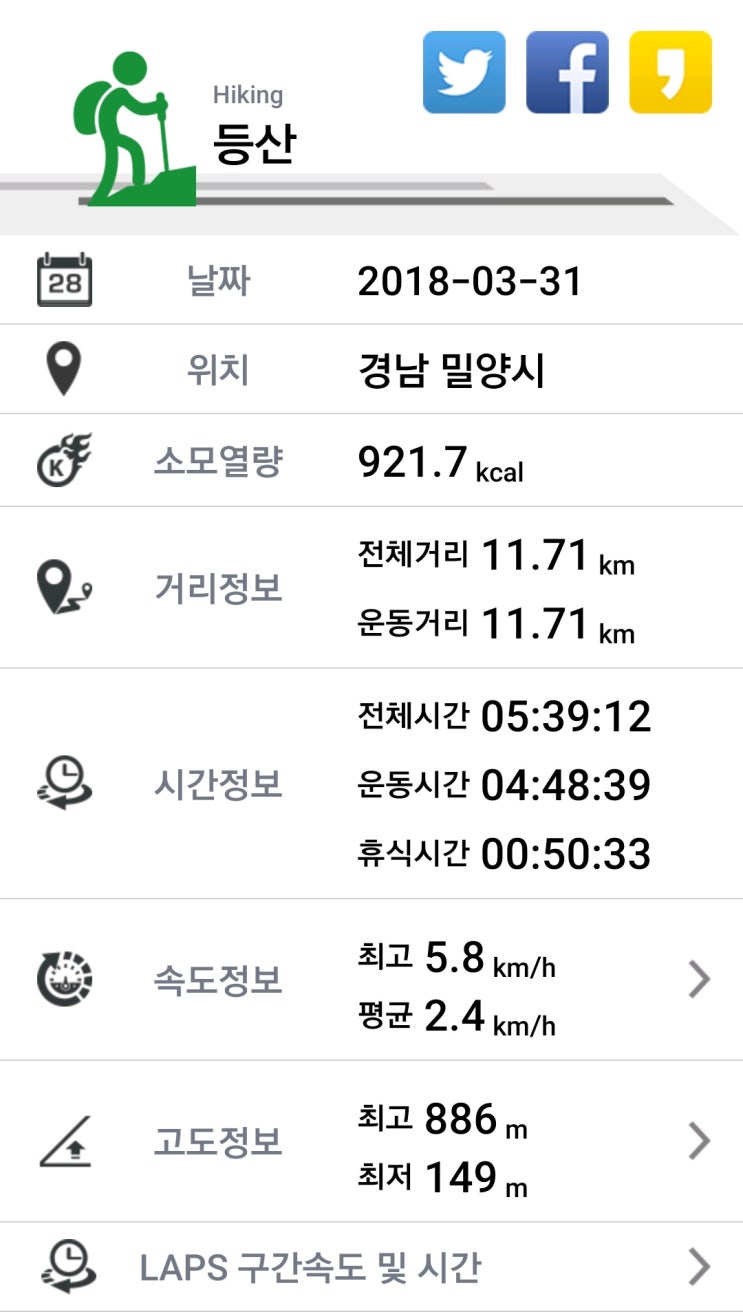Share hiking record to Twitter

coord(464,72)
